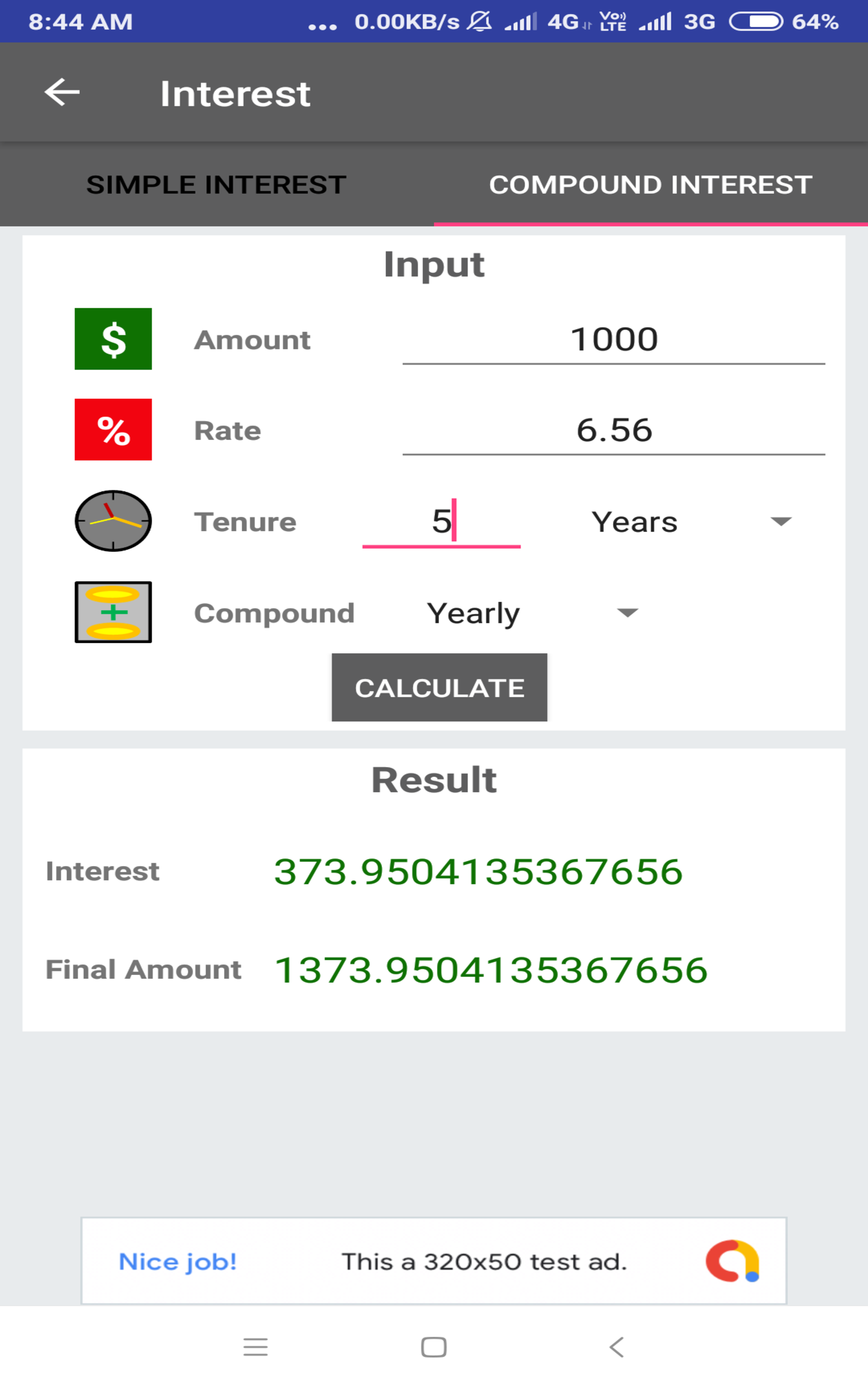The height and width of the screenshot is (1389, 868).
Task: Tap the recents menu icon in navigation bar
Action: pos(256,1347)
